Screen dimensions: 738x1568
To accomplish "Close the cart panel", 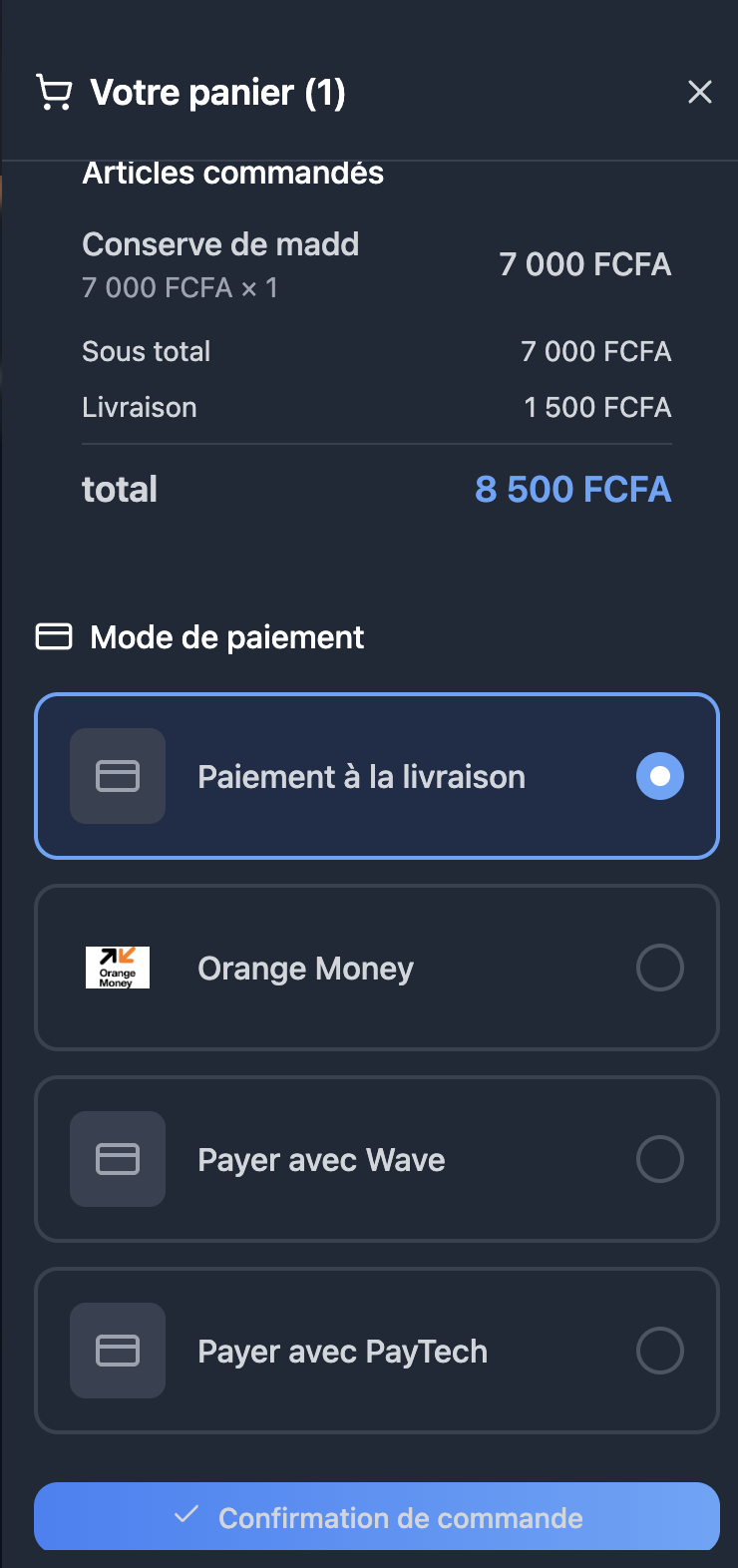I will point(700,92).
